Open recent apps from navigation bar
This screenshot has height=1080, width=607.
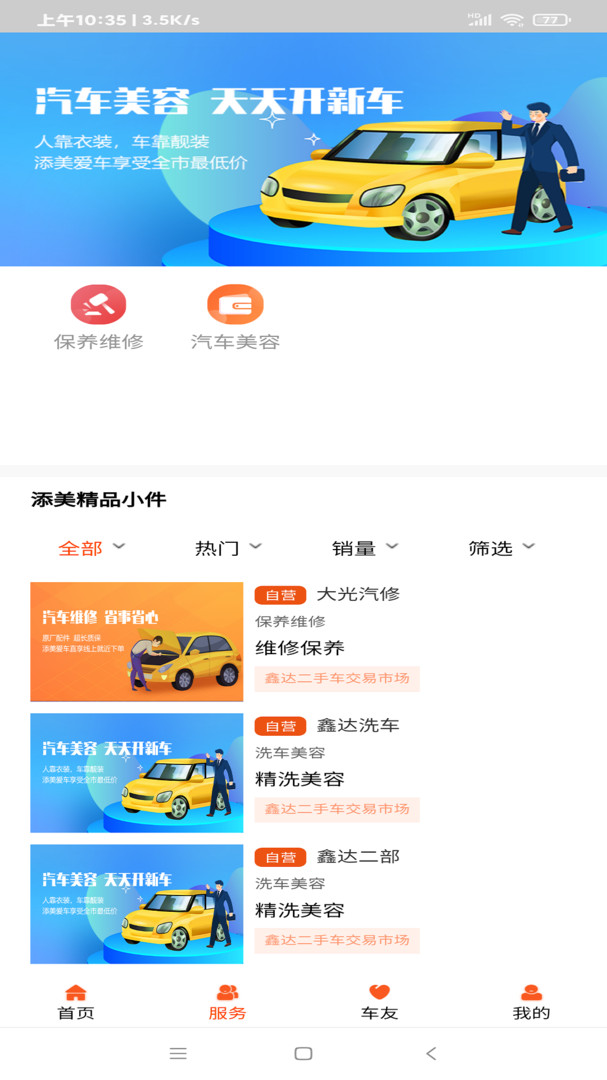click(x=178, y=1053)
